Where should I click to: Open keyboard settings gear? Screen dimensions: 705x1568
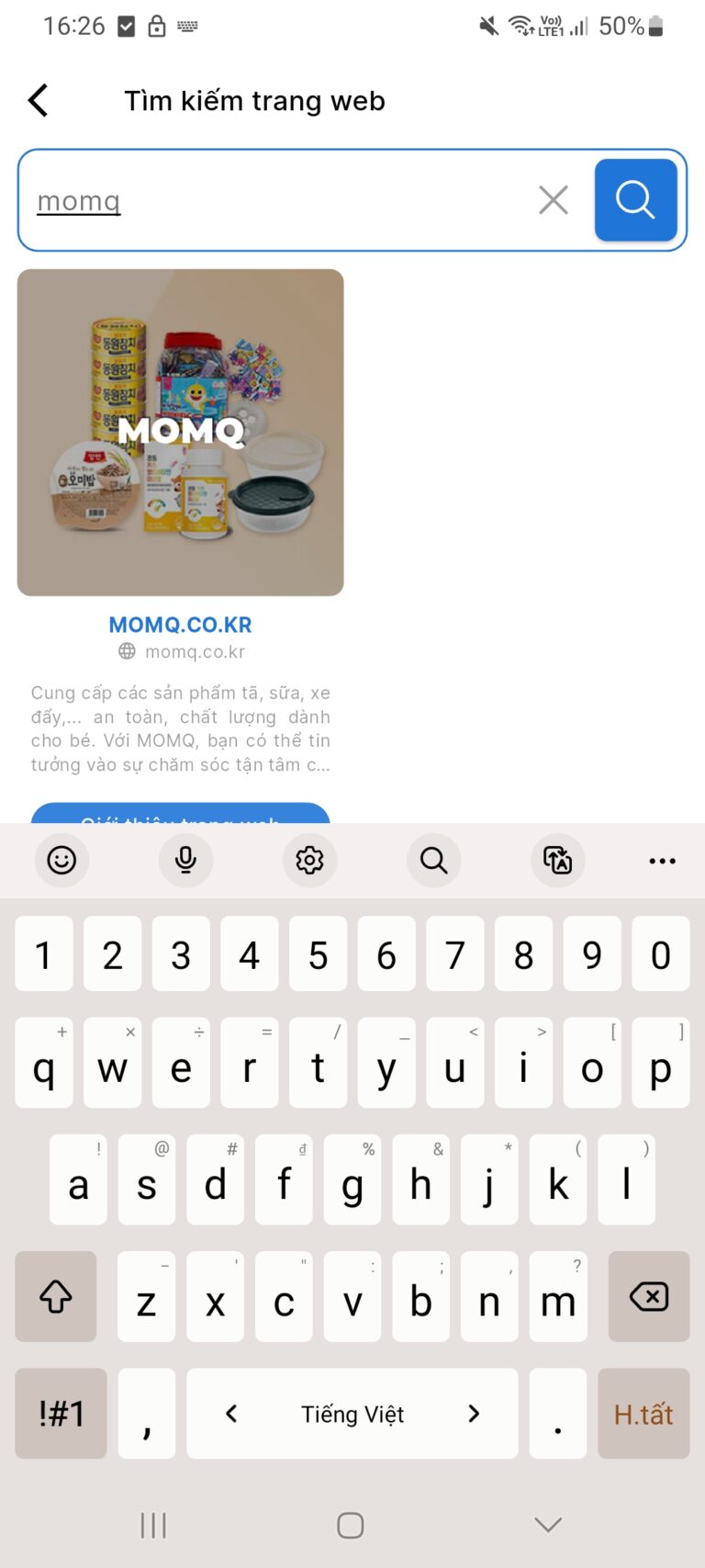pos(309,861)
